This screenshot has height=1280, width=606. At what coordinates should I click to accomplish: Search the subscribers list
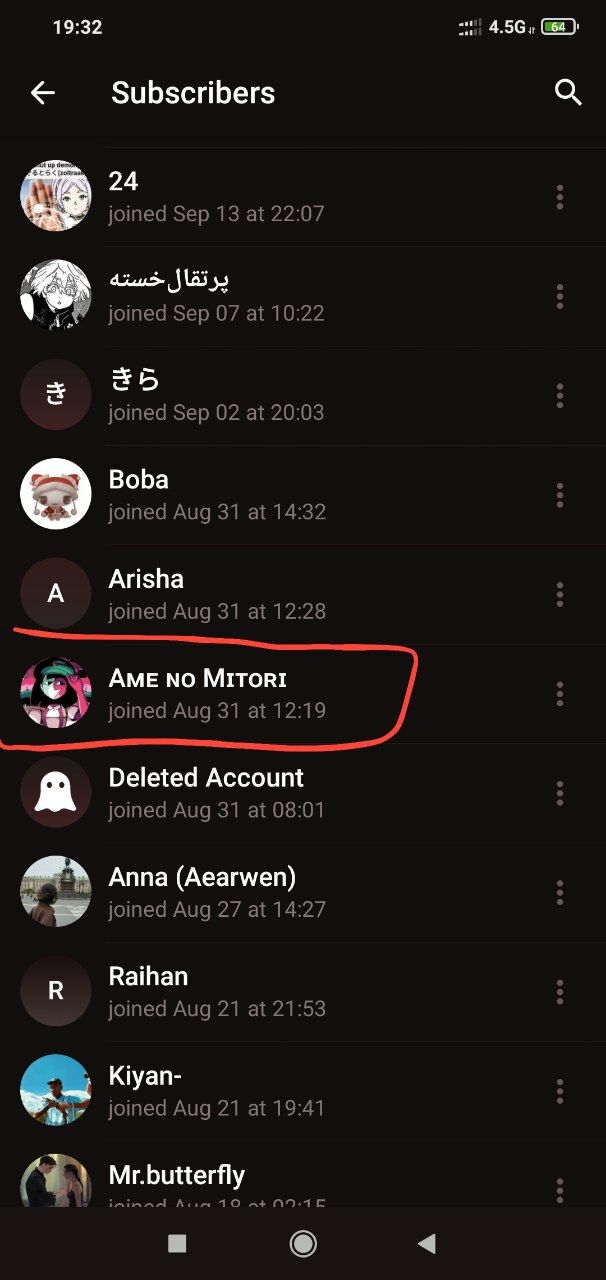568,93
